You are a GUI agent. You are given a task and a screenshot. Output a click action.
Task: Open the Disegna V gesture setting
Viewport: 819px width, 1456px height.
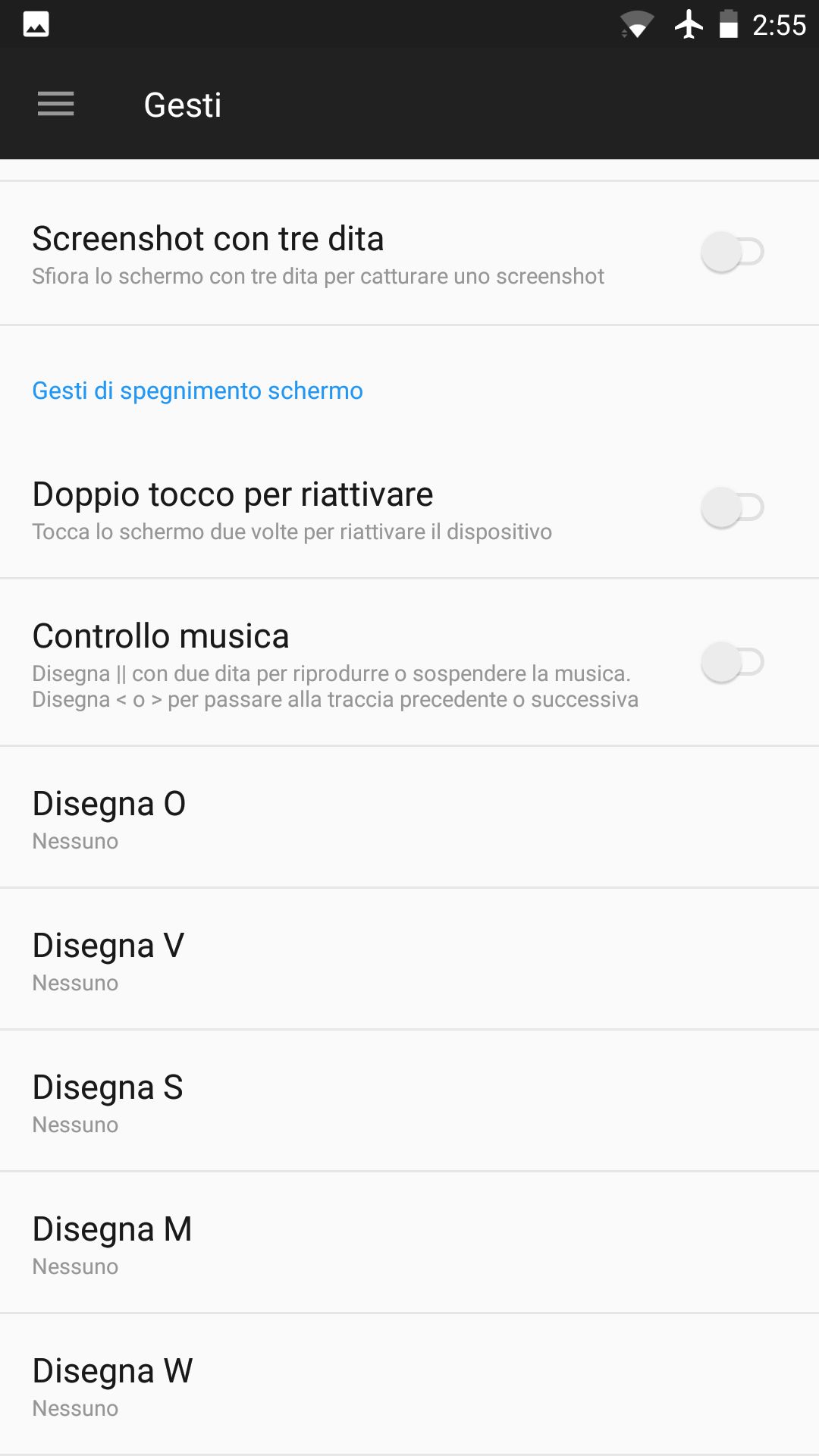click(x=409, y=959)
